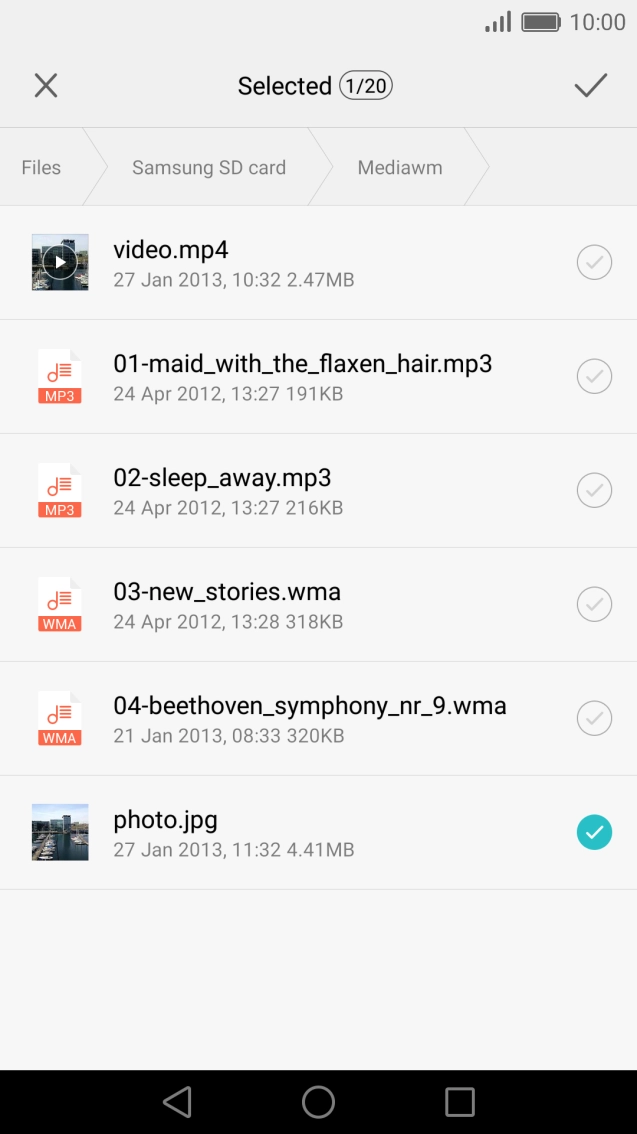Select 04-beethoven_symphony_nr_9.wma checkbox
Screen dimensions: 637x1134
tap(594, 719)
